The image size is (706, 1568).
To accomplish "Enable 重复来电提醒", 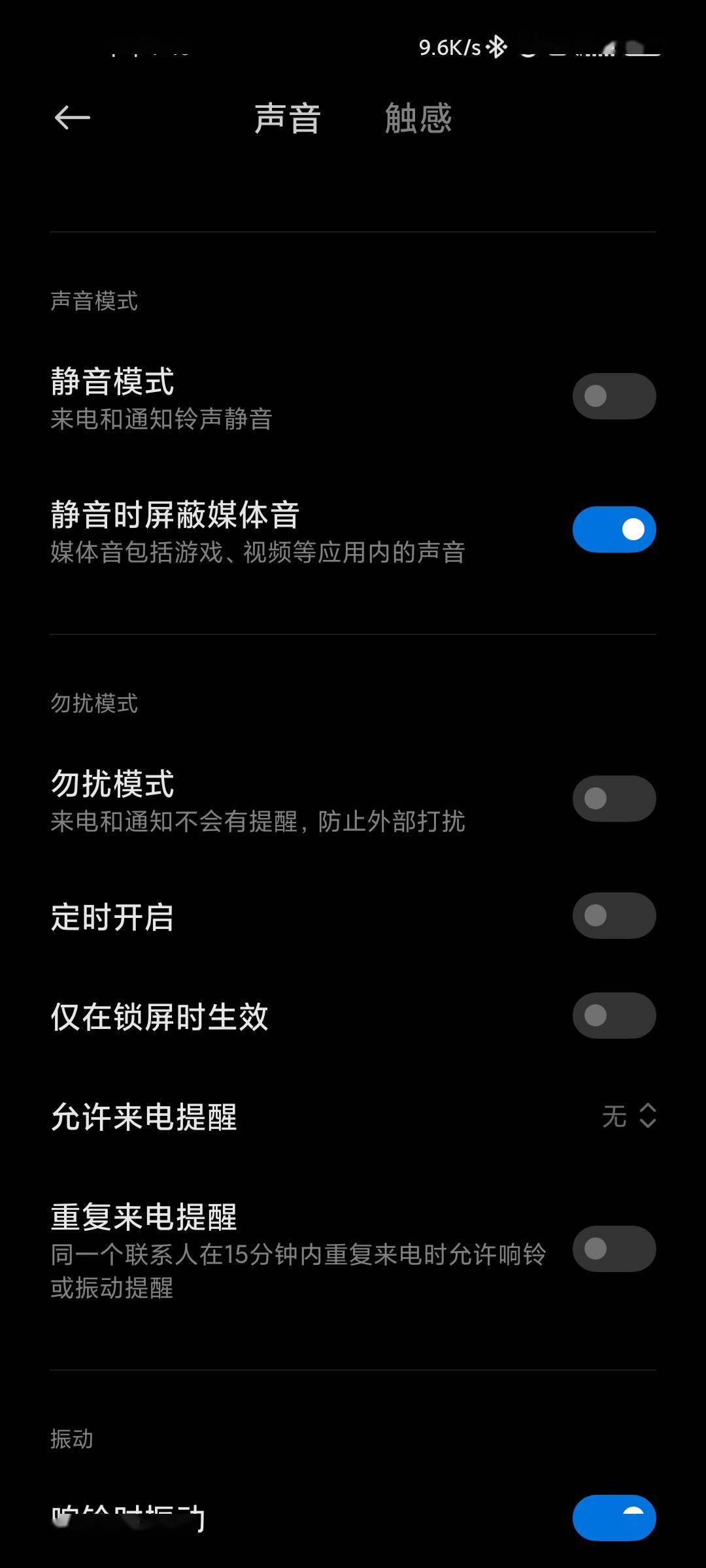I will point(614,1249).
